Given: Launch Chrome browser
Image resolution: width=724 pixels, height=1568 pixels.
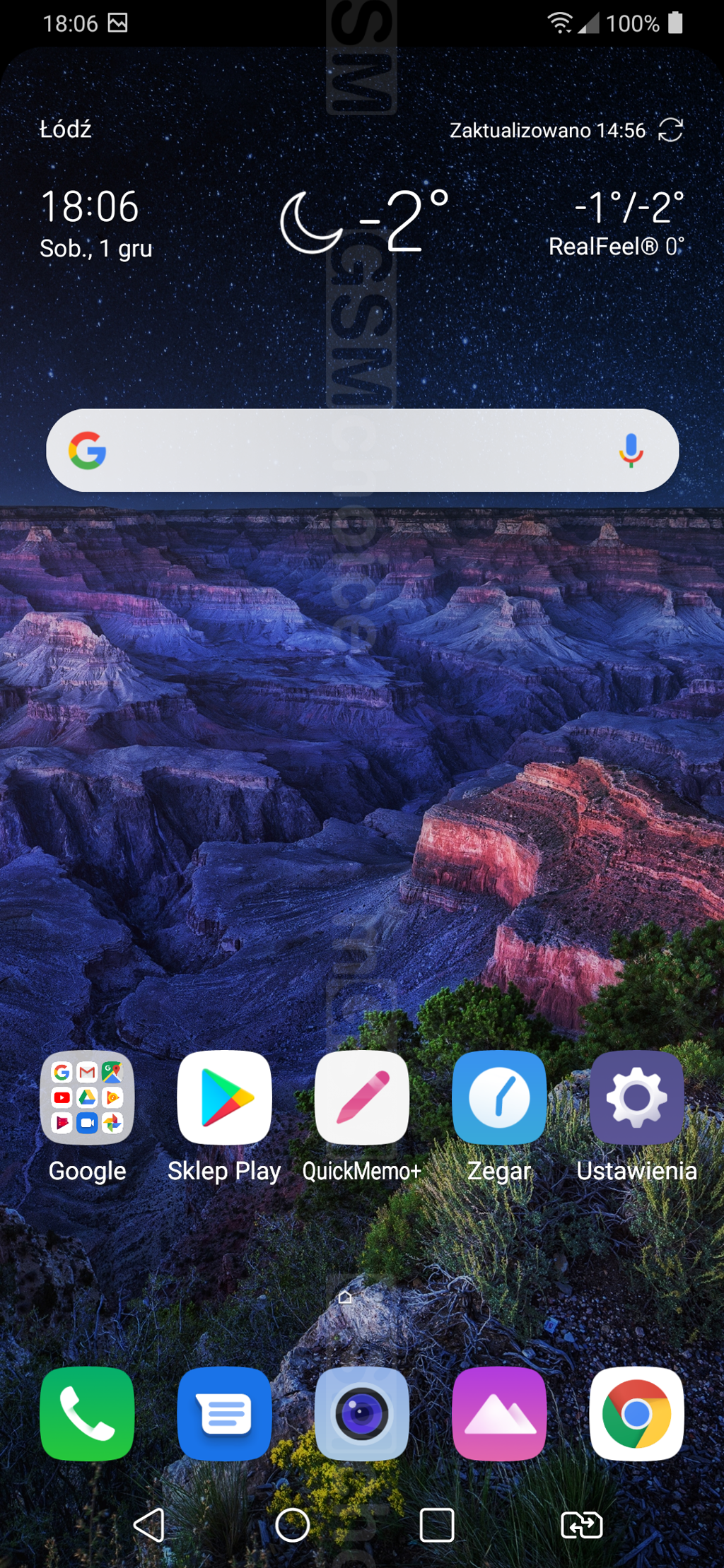Looking at the screenshot, I should point(636,1413).
